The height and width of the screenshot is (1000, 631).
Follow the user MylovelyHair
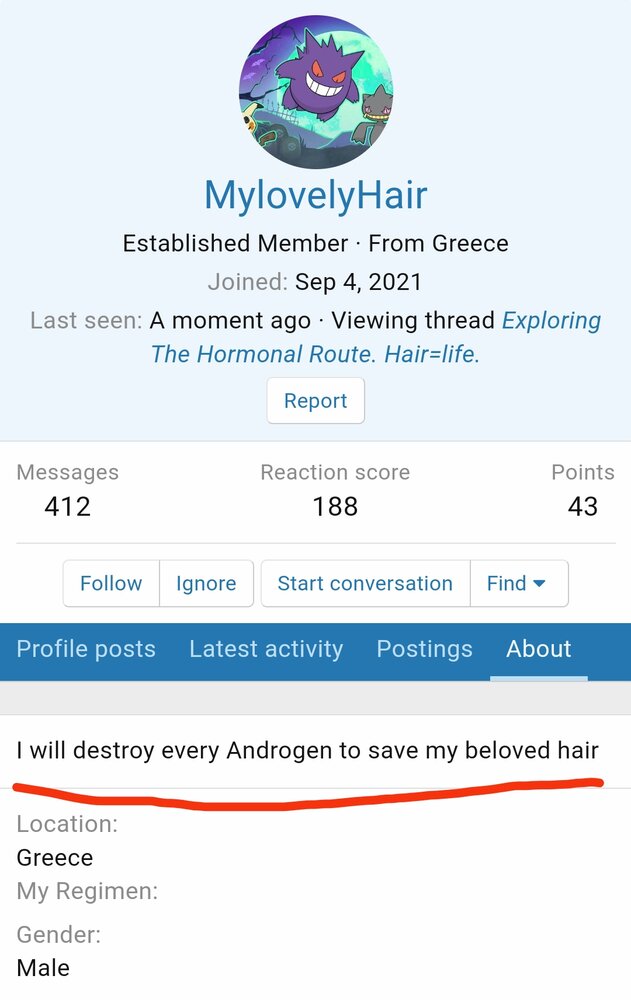pos(111,584)
